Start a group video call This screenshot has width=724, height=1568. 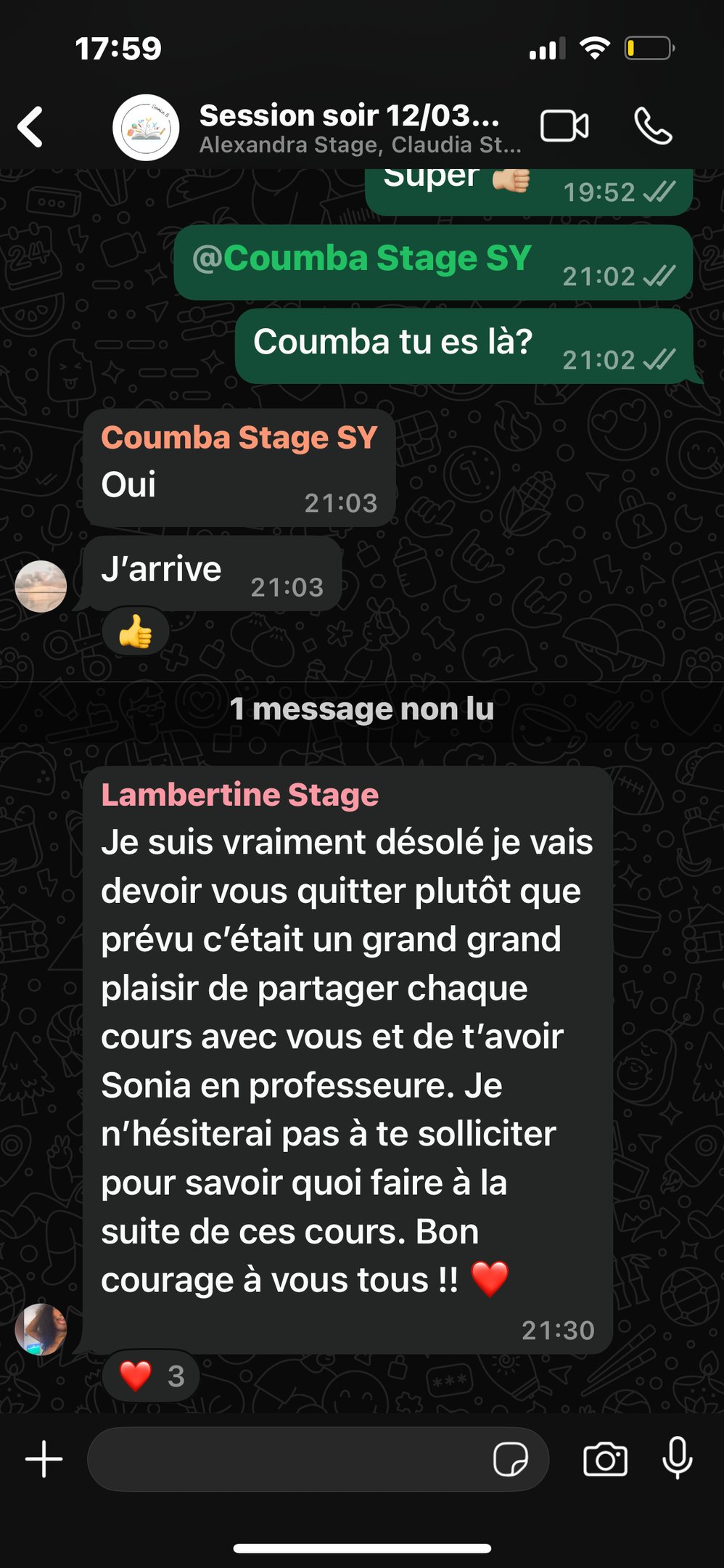[x=564, y=126]
